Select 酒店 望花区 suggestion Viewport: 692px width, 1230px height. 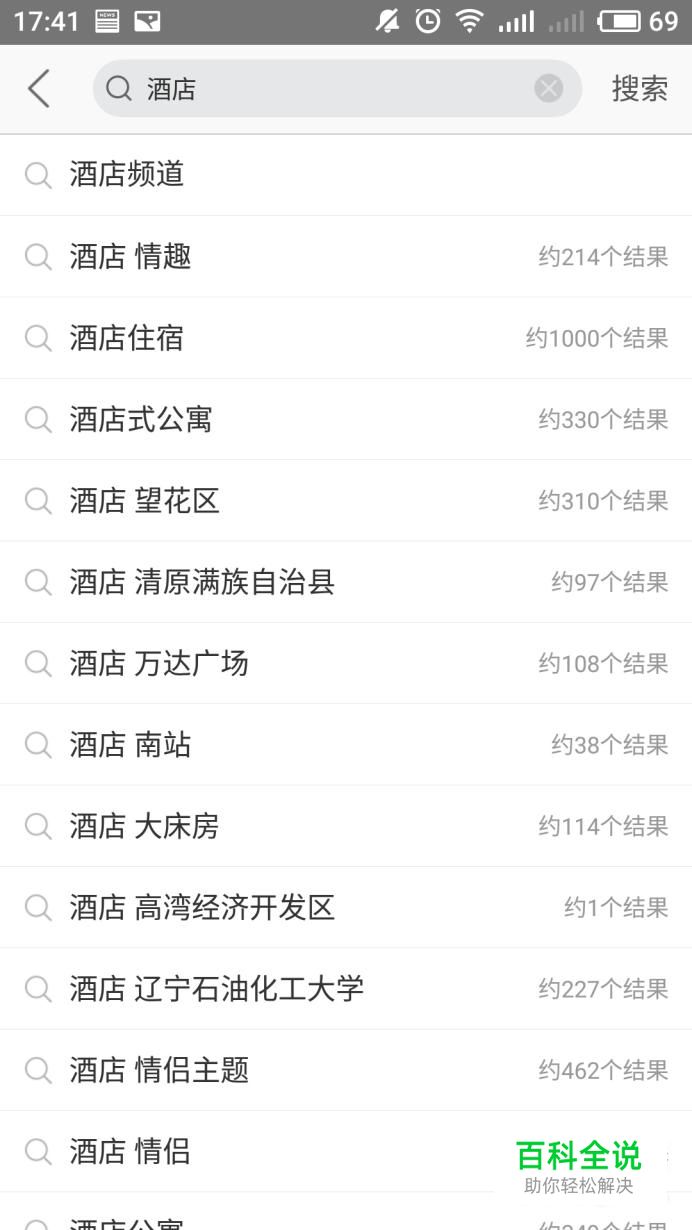pos(144,501)
